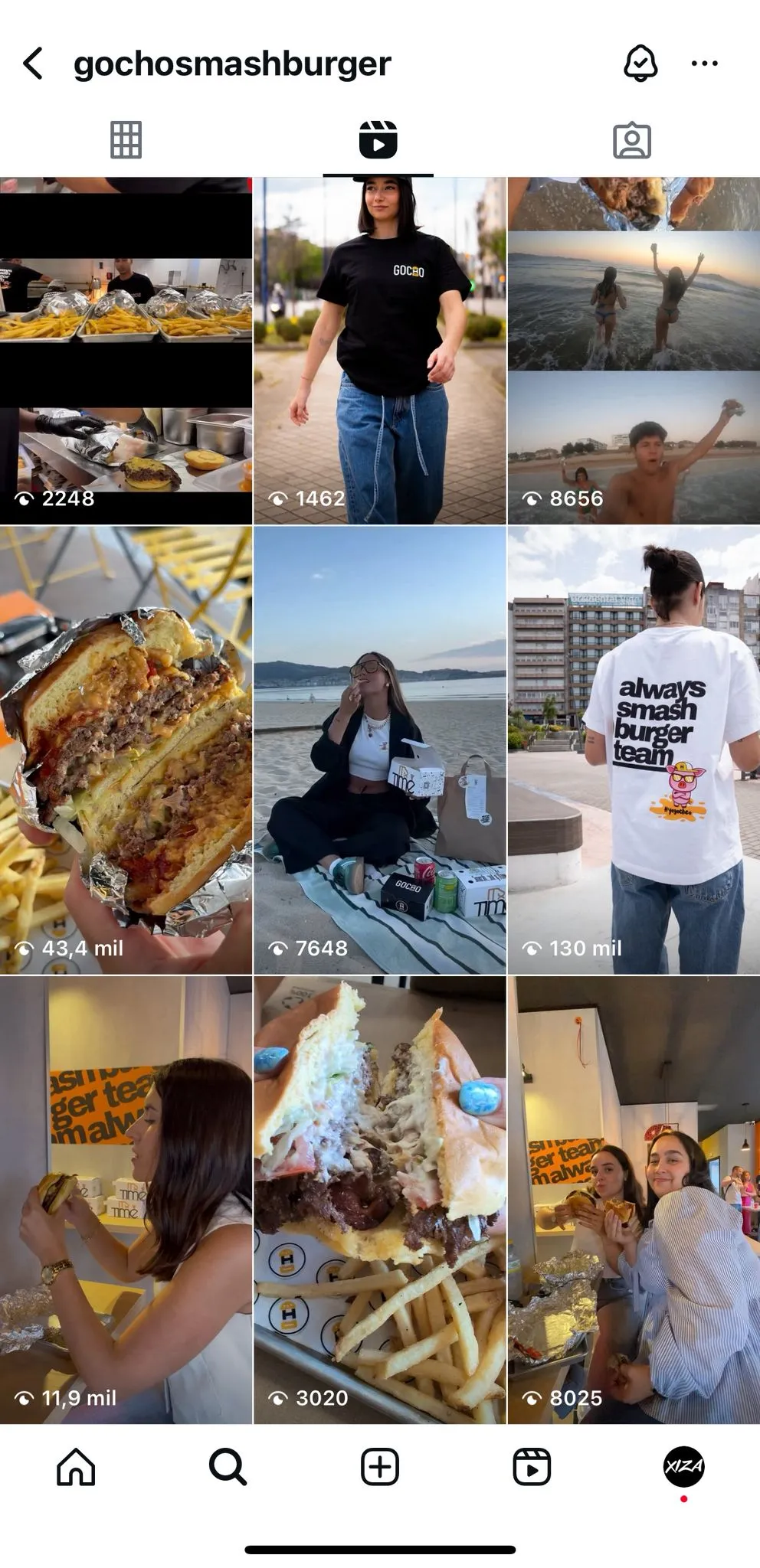This screenshot has width=760, height=1568.
Task: Open the three-dot options menu
Action: pyautogui.click(x=704, y=64)
